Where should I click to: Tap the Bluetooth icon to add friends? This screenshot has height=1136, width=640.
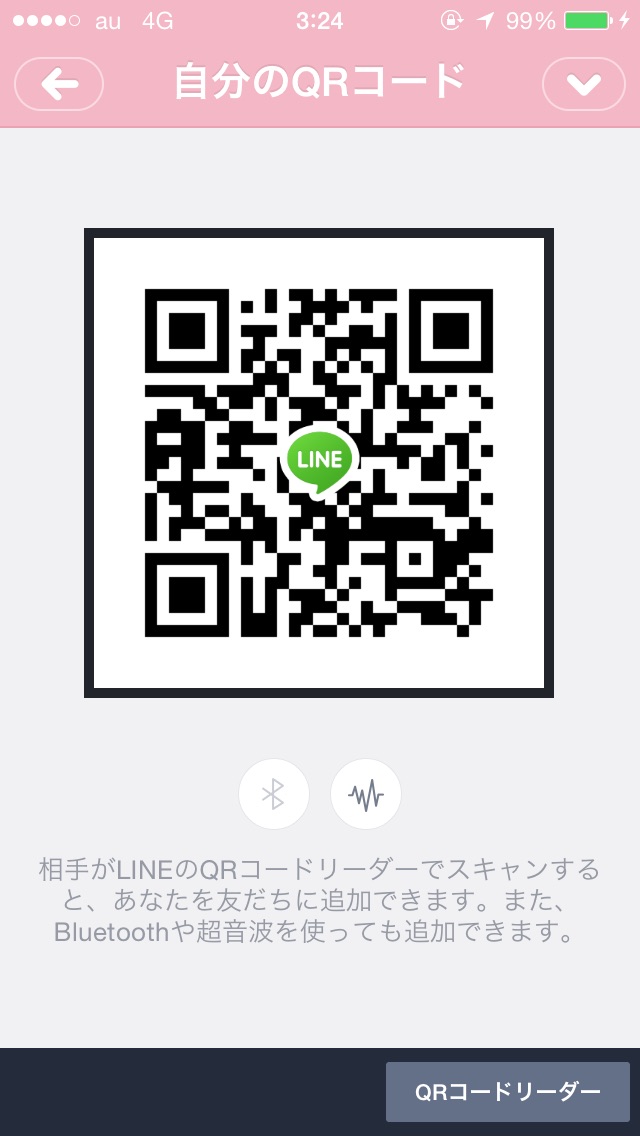point(274,794)
